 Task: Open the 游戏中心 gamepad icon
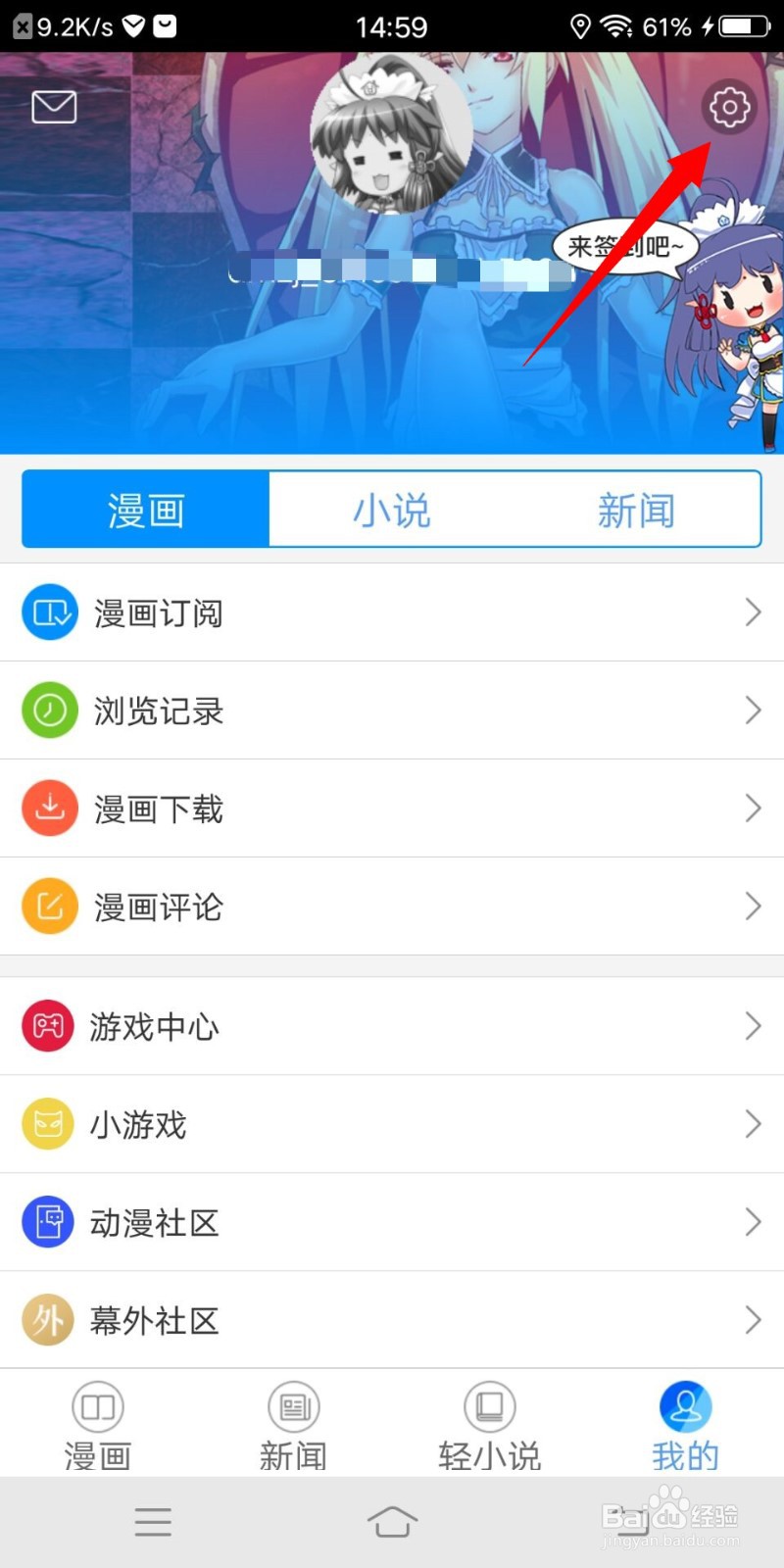(x=49, y=1025)
